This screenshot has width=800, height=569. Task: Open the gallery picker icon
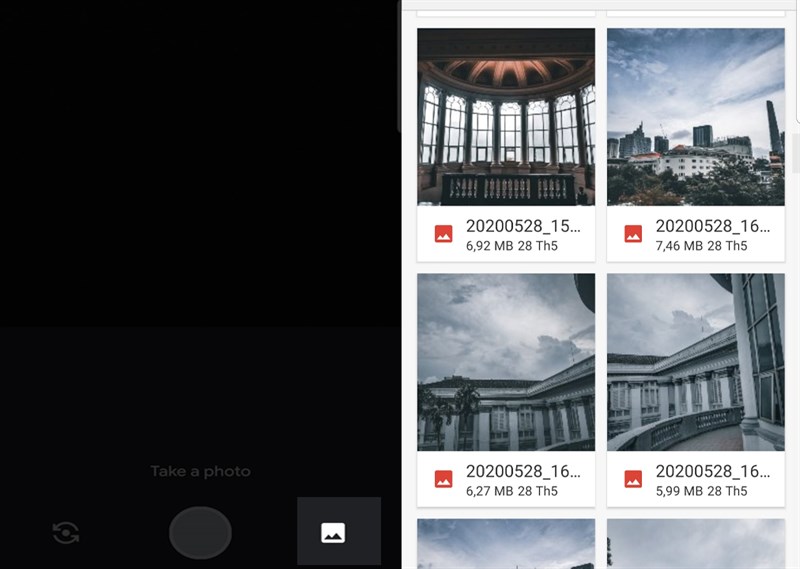tap(333, 532)
